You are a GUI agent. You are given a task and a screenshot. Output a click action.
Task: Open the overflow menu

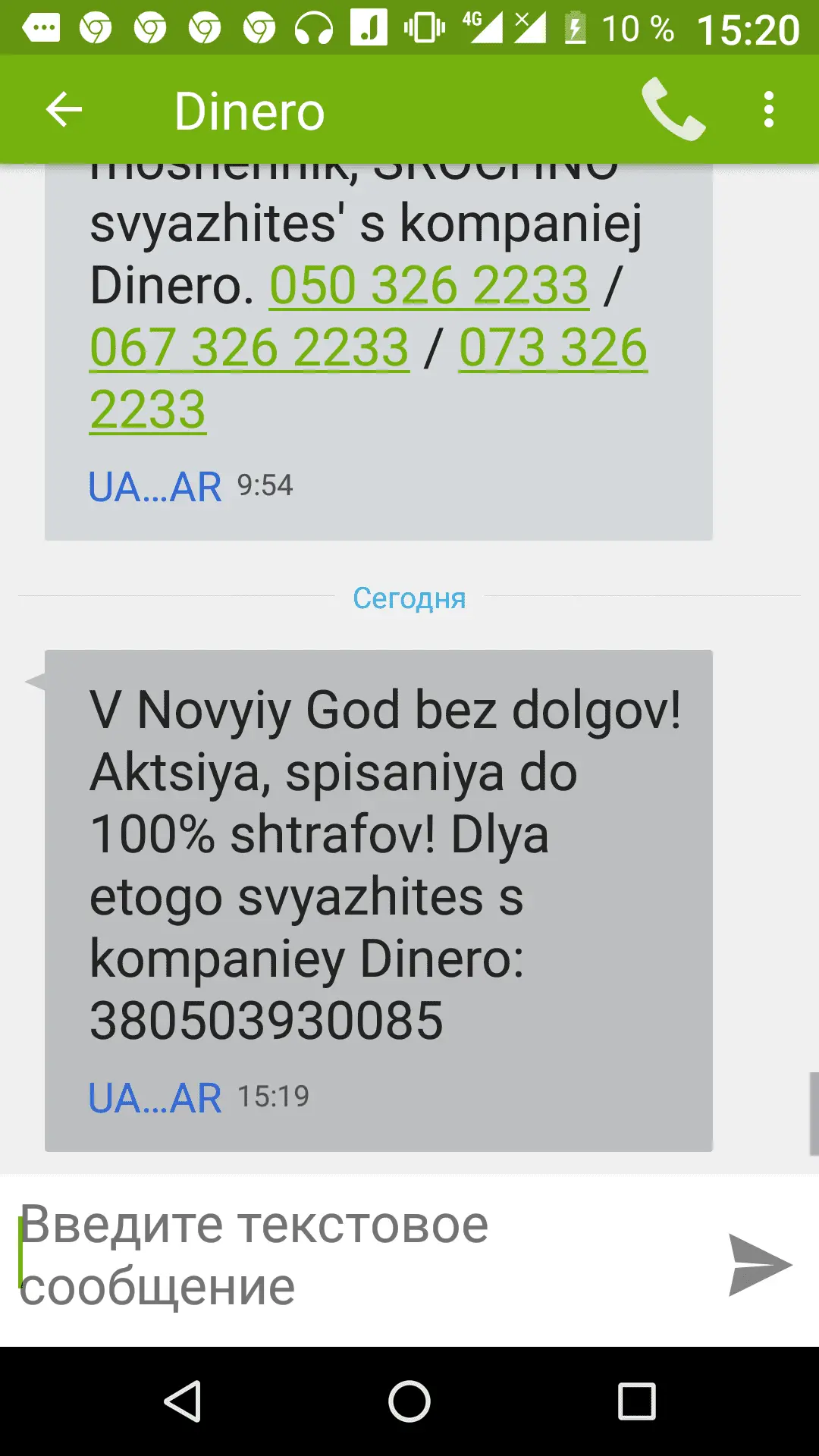click(x=769, y=111)
